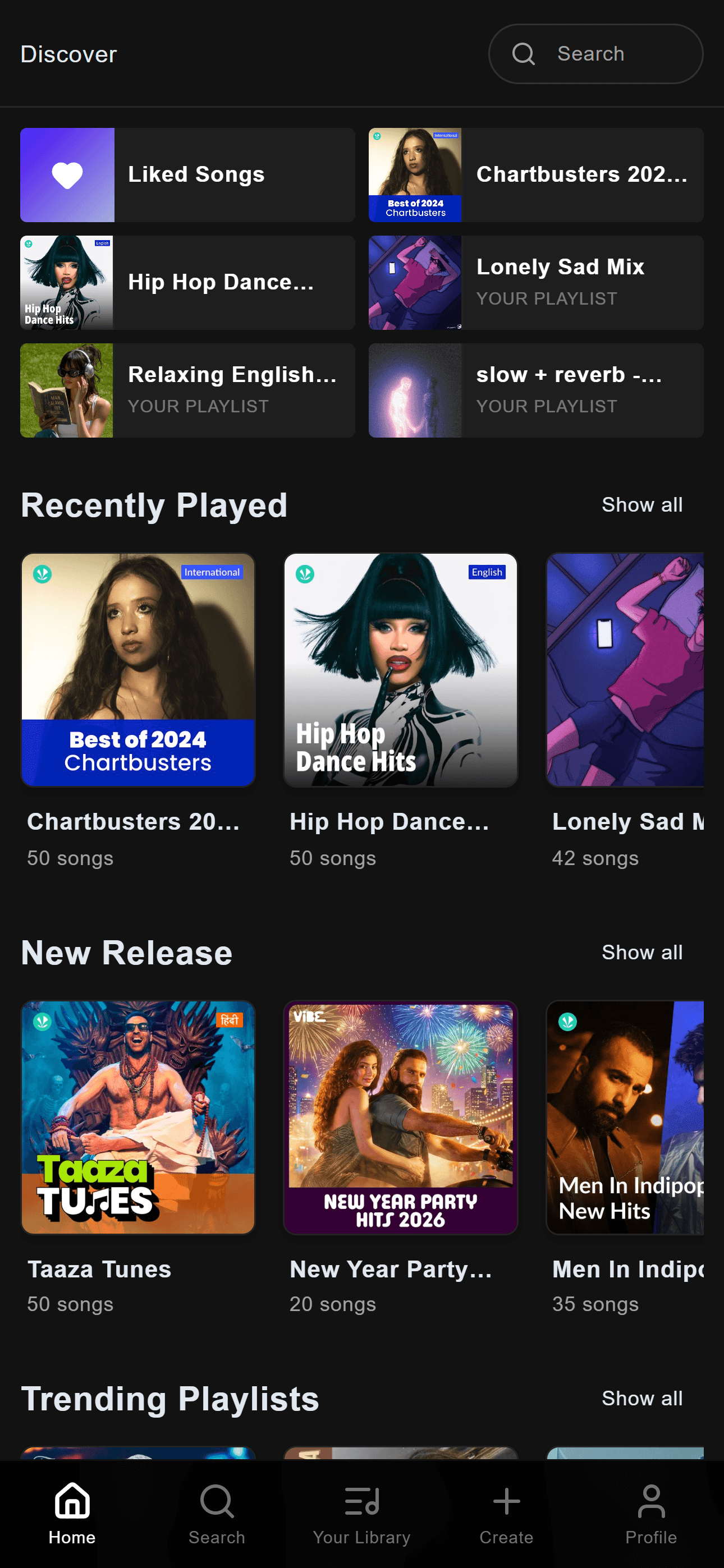Screen dimensions: 724x1568
Task: Open New Year Party Hits 2026
Action: 400,1116
